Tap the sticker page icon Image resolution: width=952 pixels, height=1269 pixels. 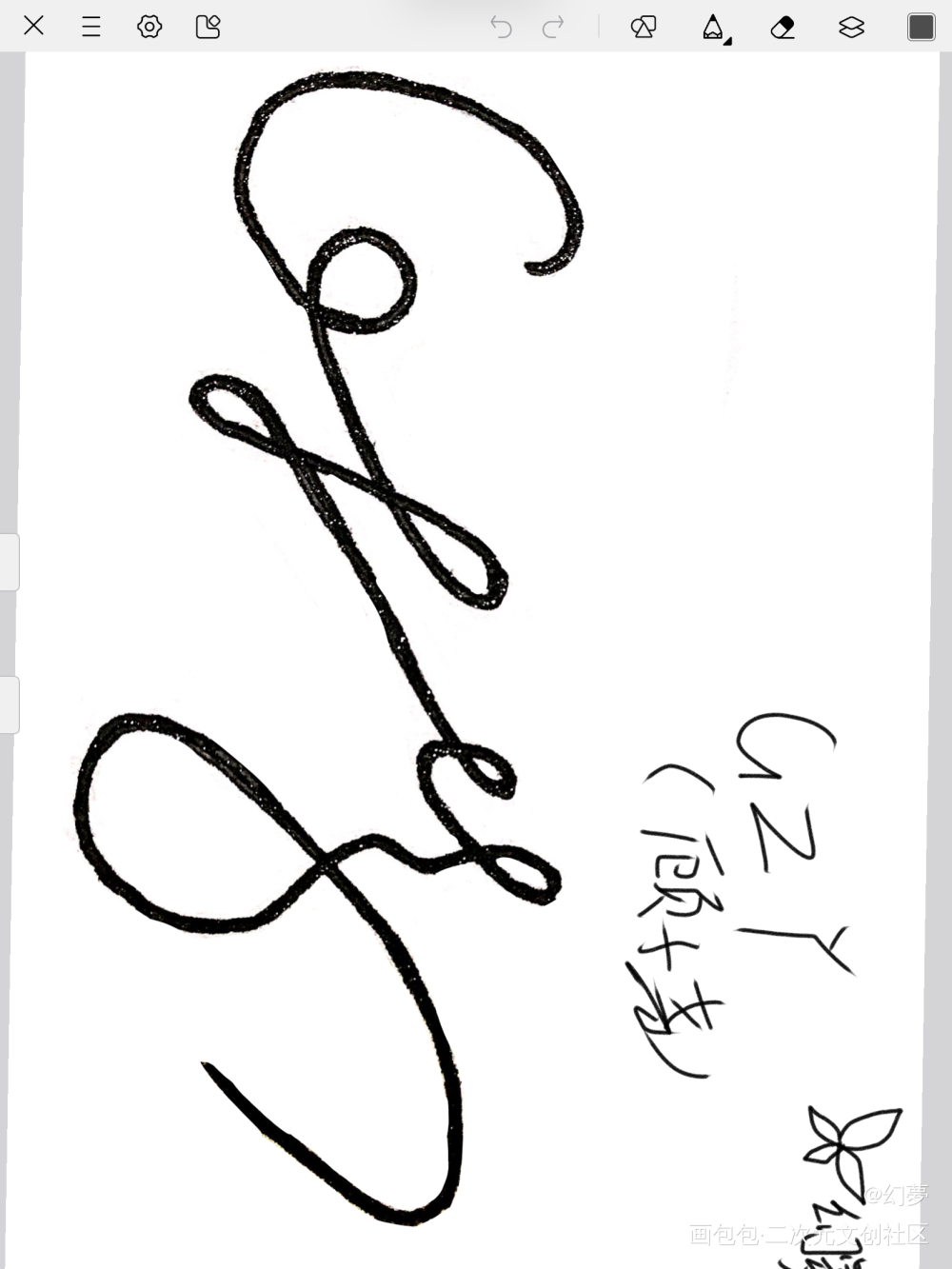(208, 27)
